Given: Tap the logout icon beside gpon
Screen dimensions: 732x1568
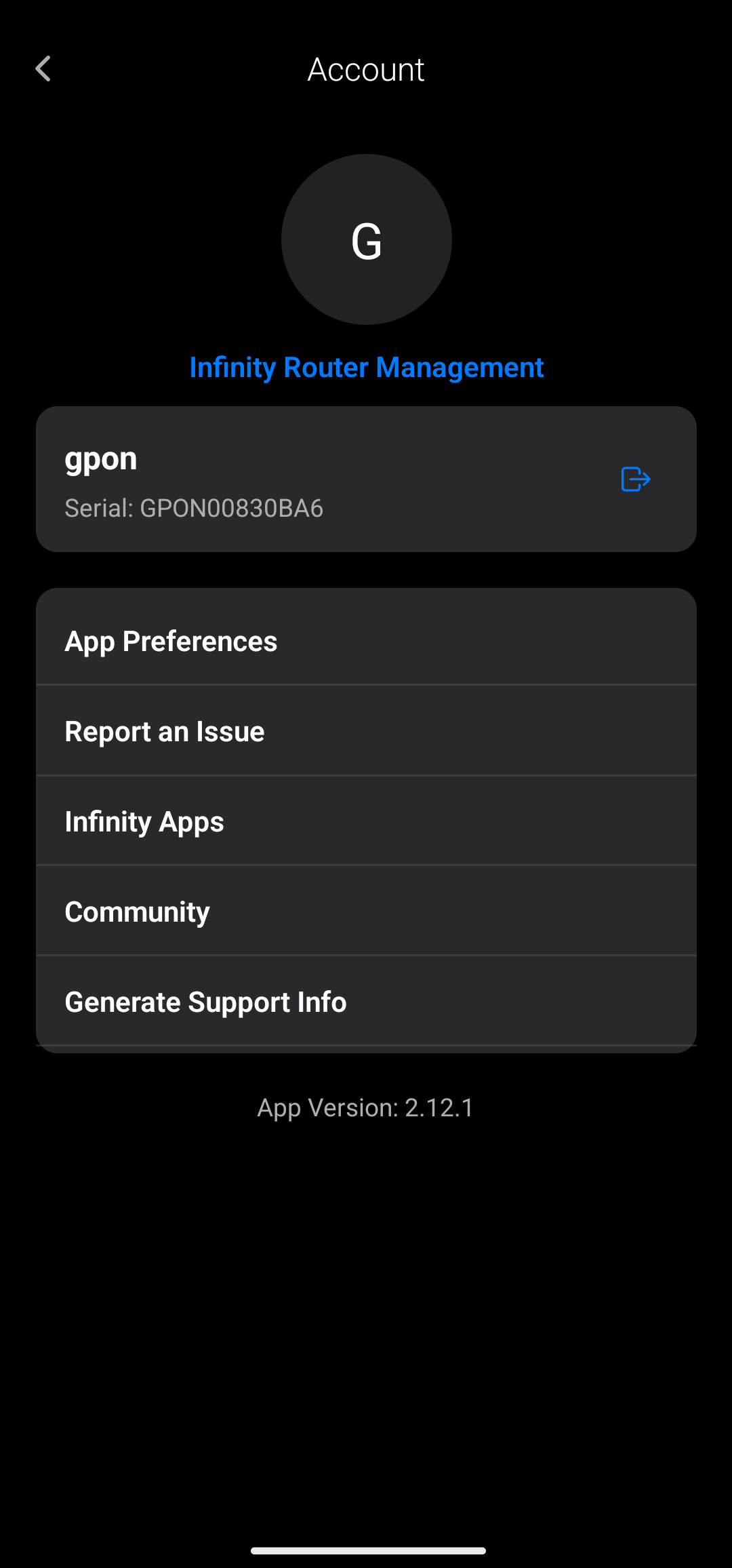Looking at the screenshot, I should [636, 479].
